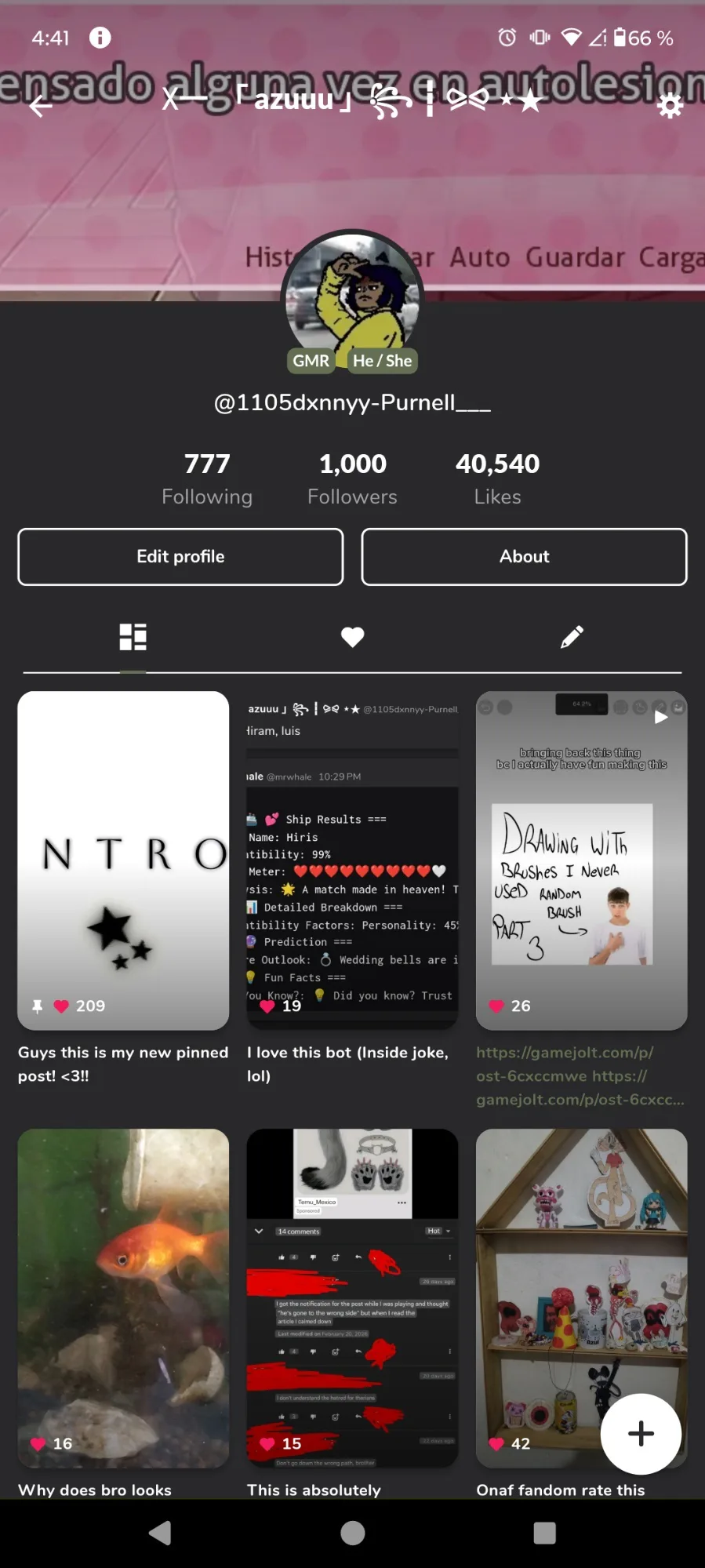Image resolution: width=705 pixels, height=1568 pixels.
Task: Open the About section
Action: 524,557
